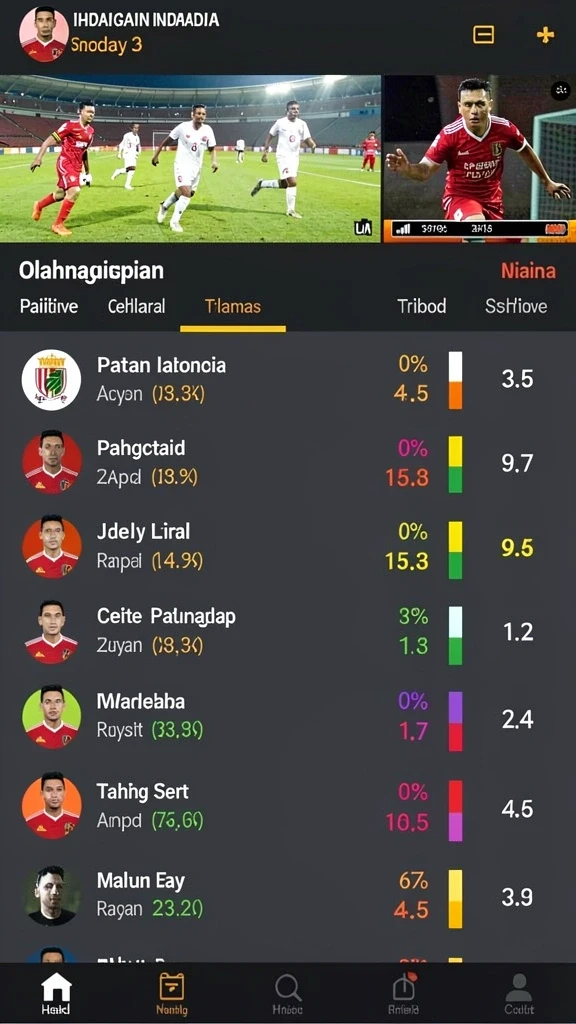Open the Patan Iatoncia row

[288, 379]
